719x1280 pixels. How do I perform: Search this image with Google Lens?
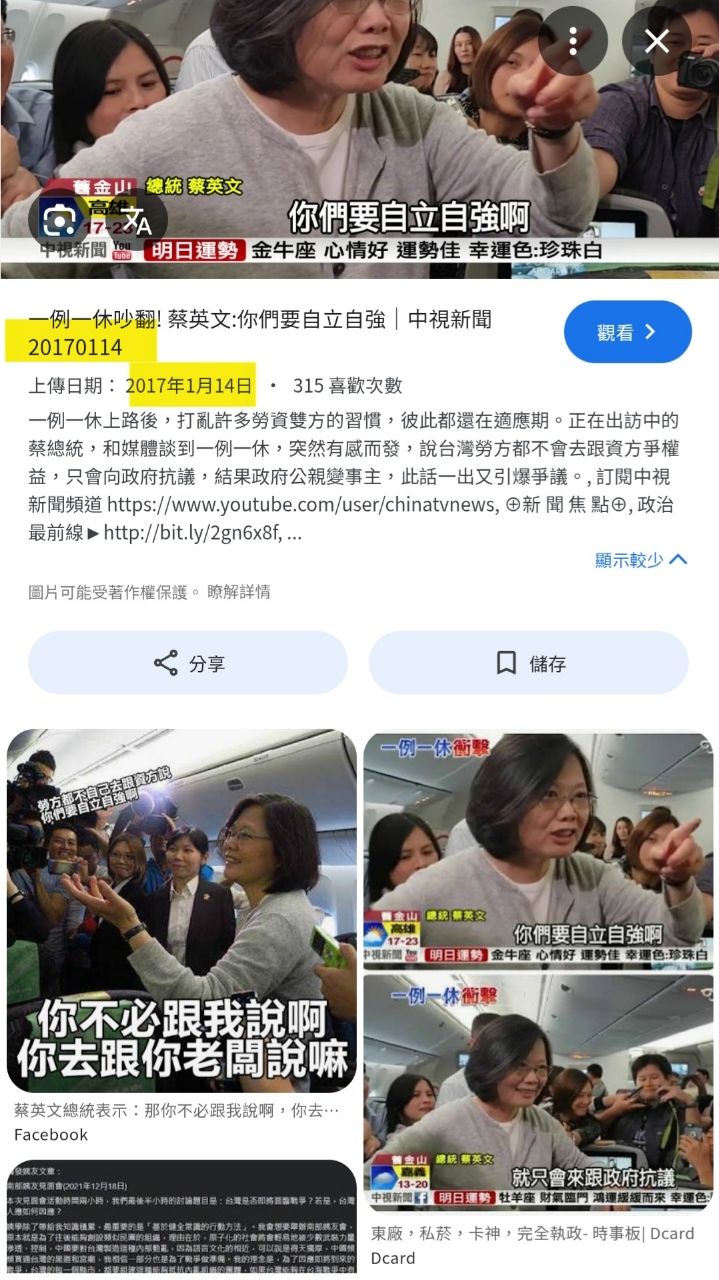[x=61, y=219]
